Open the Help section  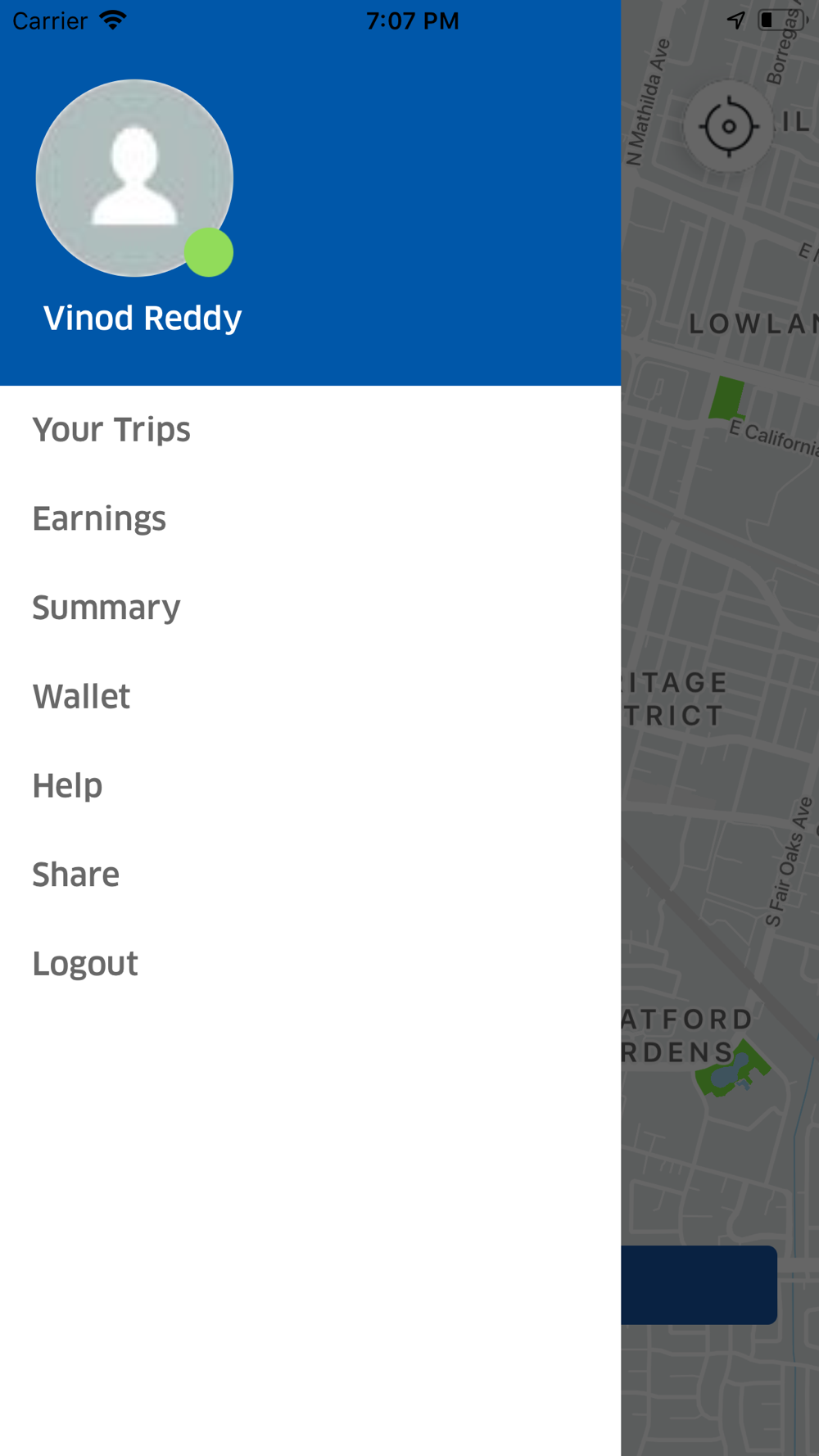click(x=310, y=786)
